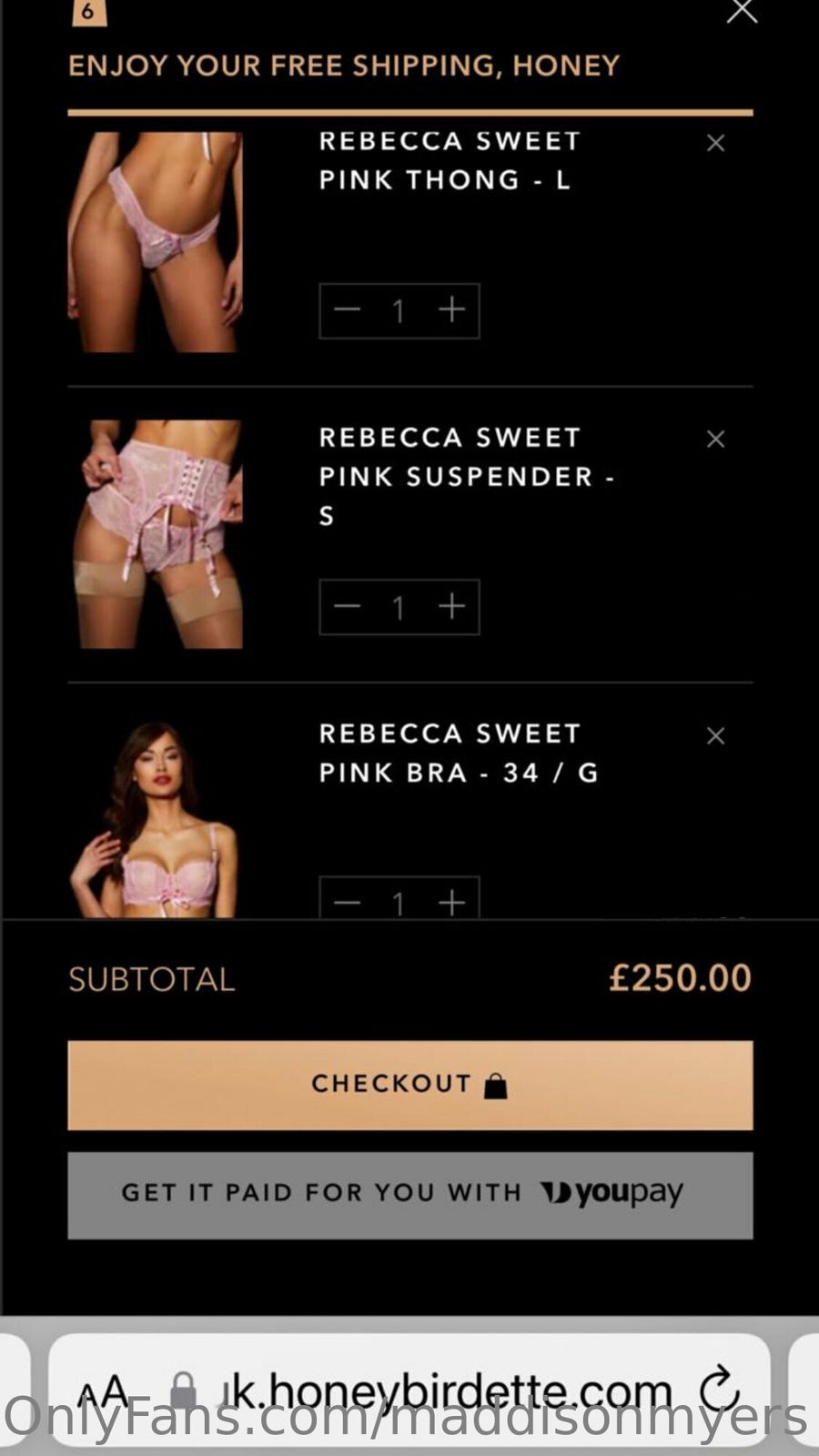
Task: Decrease quantity of Rebecca Sweet Pink Bra
Action: click(x=347, y=902)
